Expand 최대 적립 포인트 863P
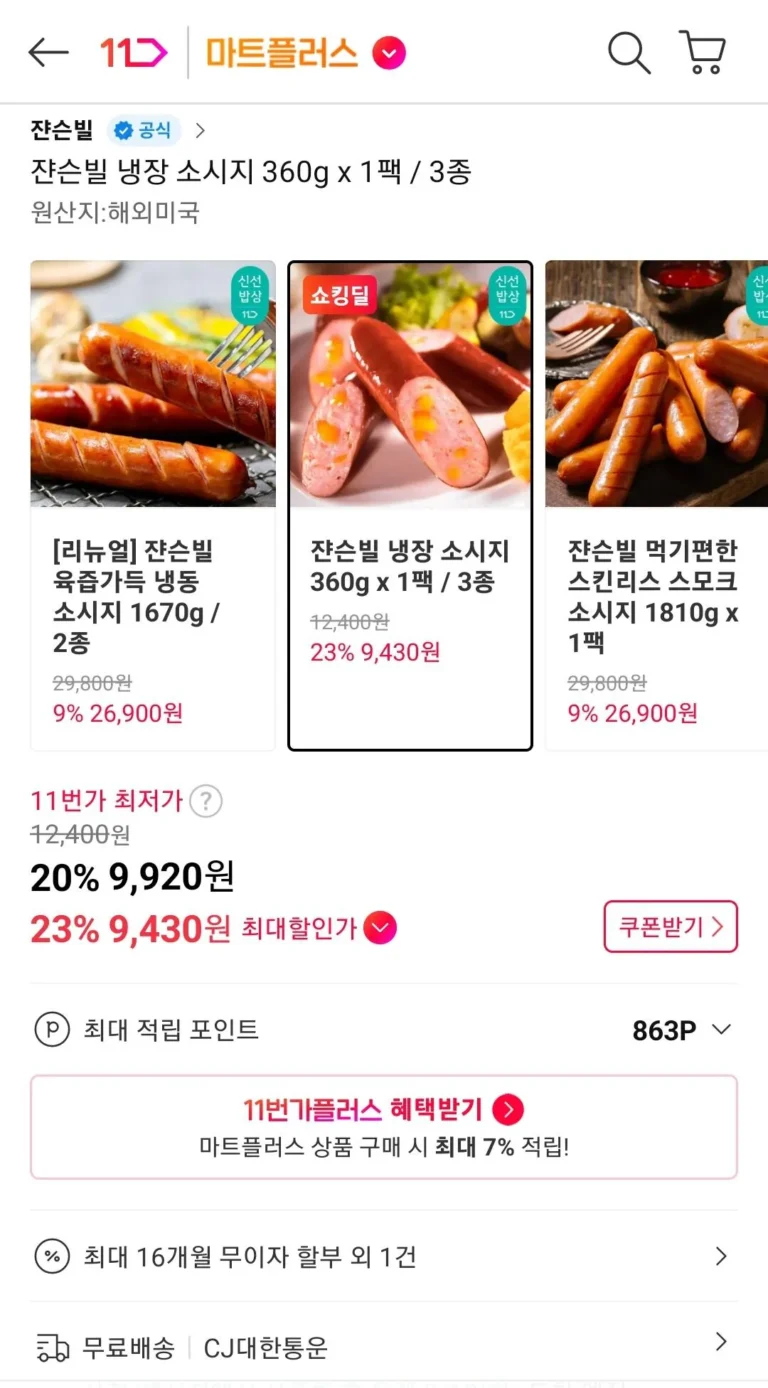 (x=721, y=1030)
